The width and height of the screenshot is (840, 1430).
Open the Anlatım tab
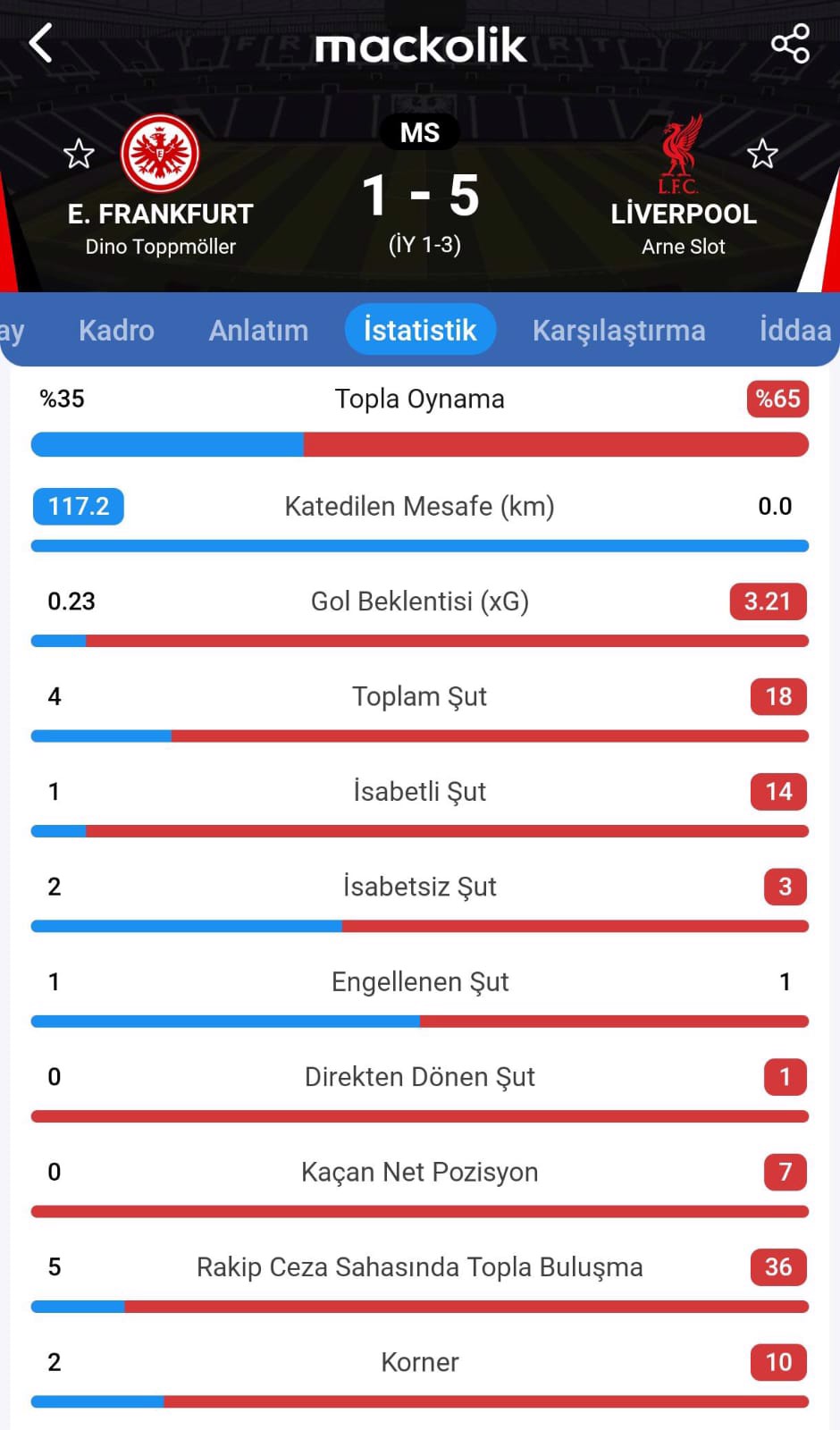258,330
